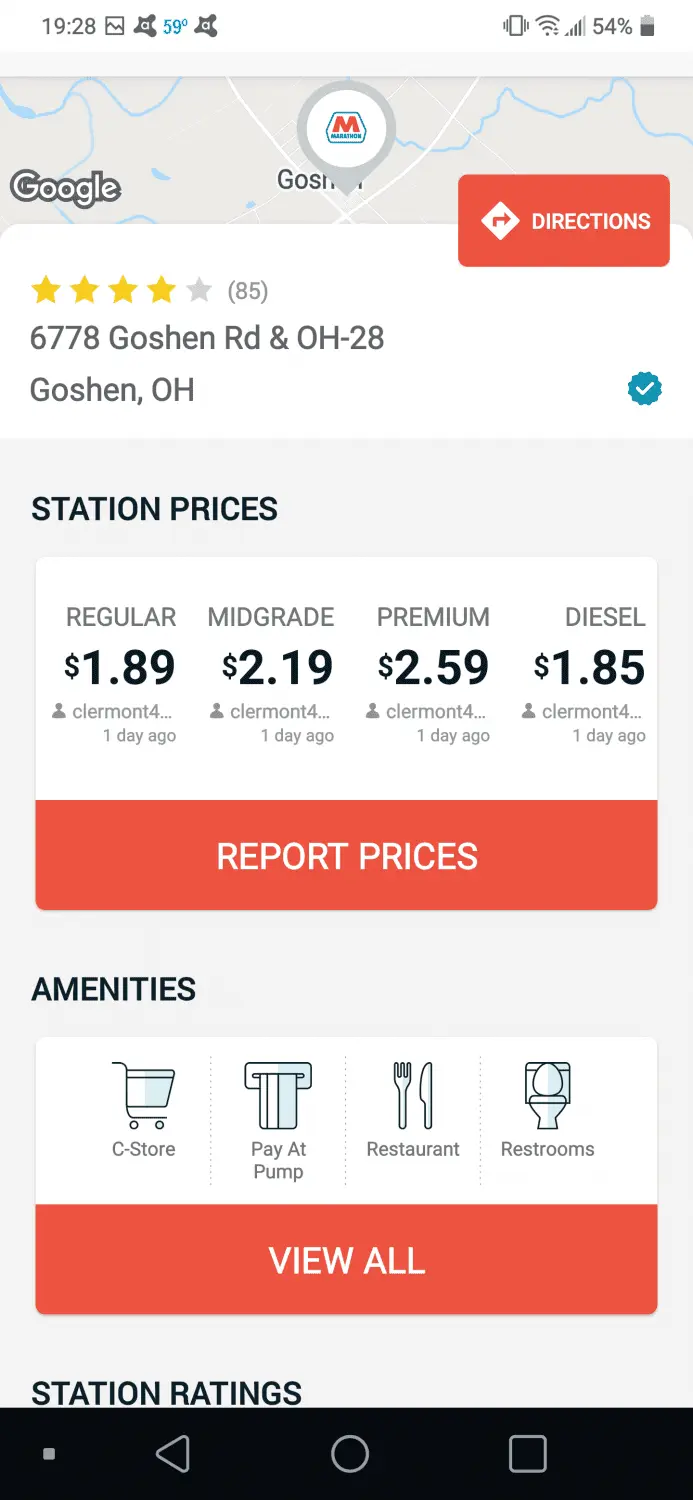
Task: Get directions to this station
Action: coord(564,221)
